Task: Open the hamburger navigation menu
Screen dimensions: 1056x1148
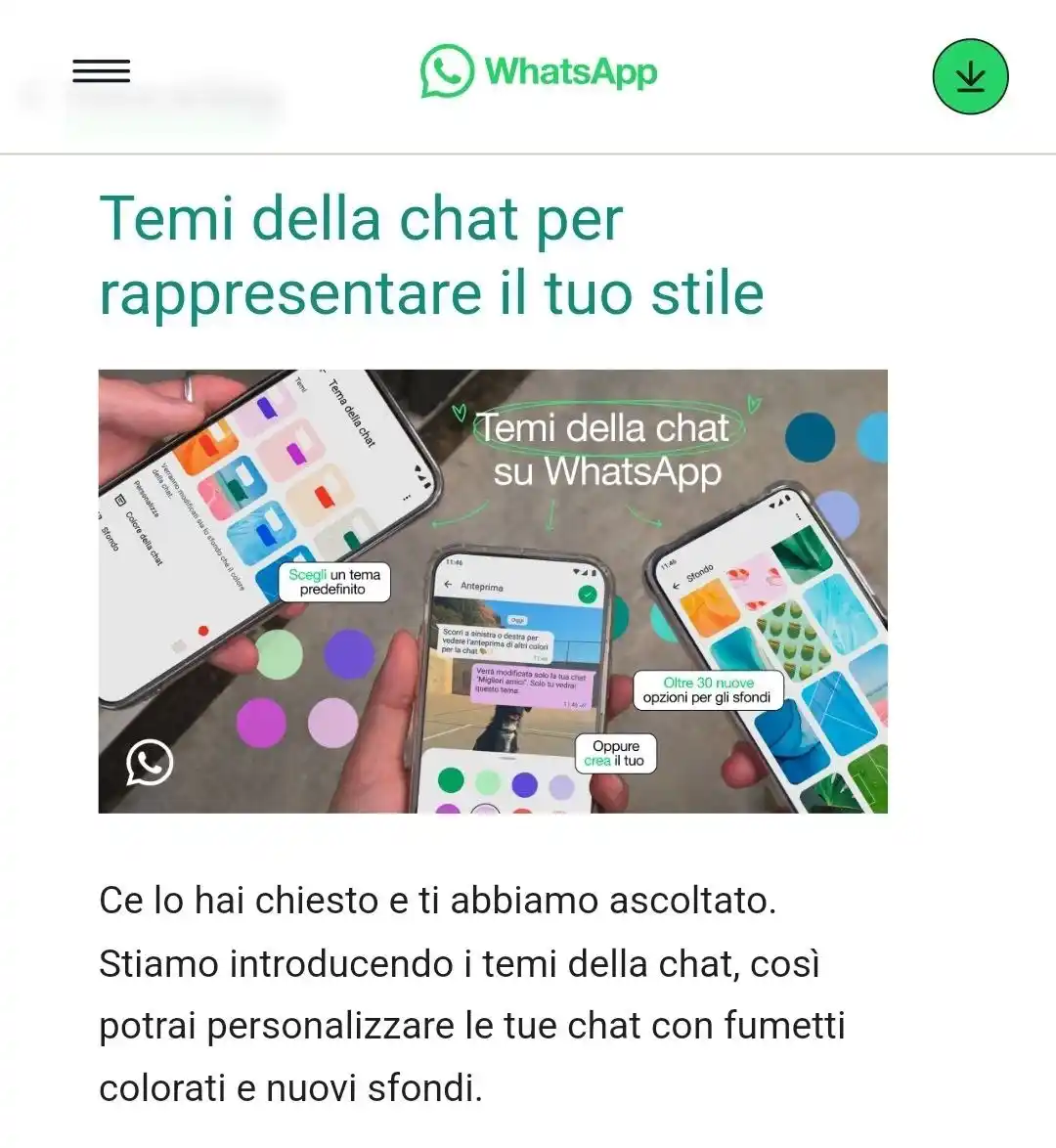Action: click(x=101, y=71)
